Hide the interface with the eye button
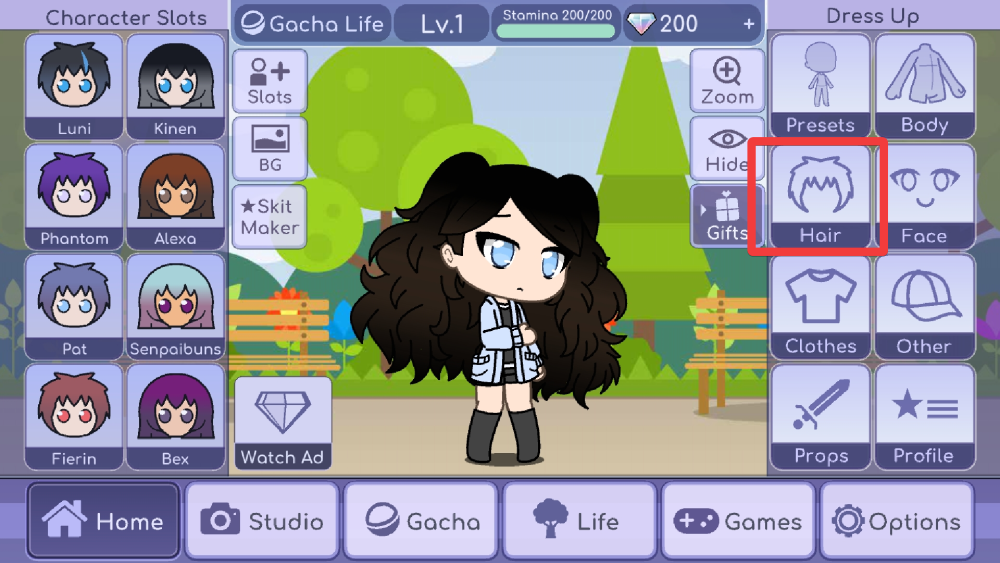The height and width of the screenshot is (563, 1000). (727, 149)
